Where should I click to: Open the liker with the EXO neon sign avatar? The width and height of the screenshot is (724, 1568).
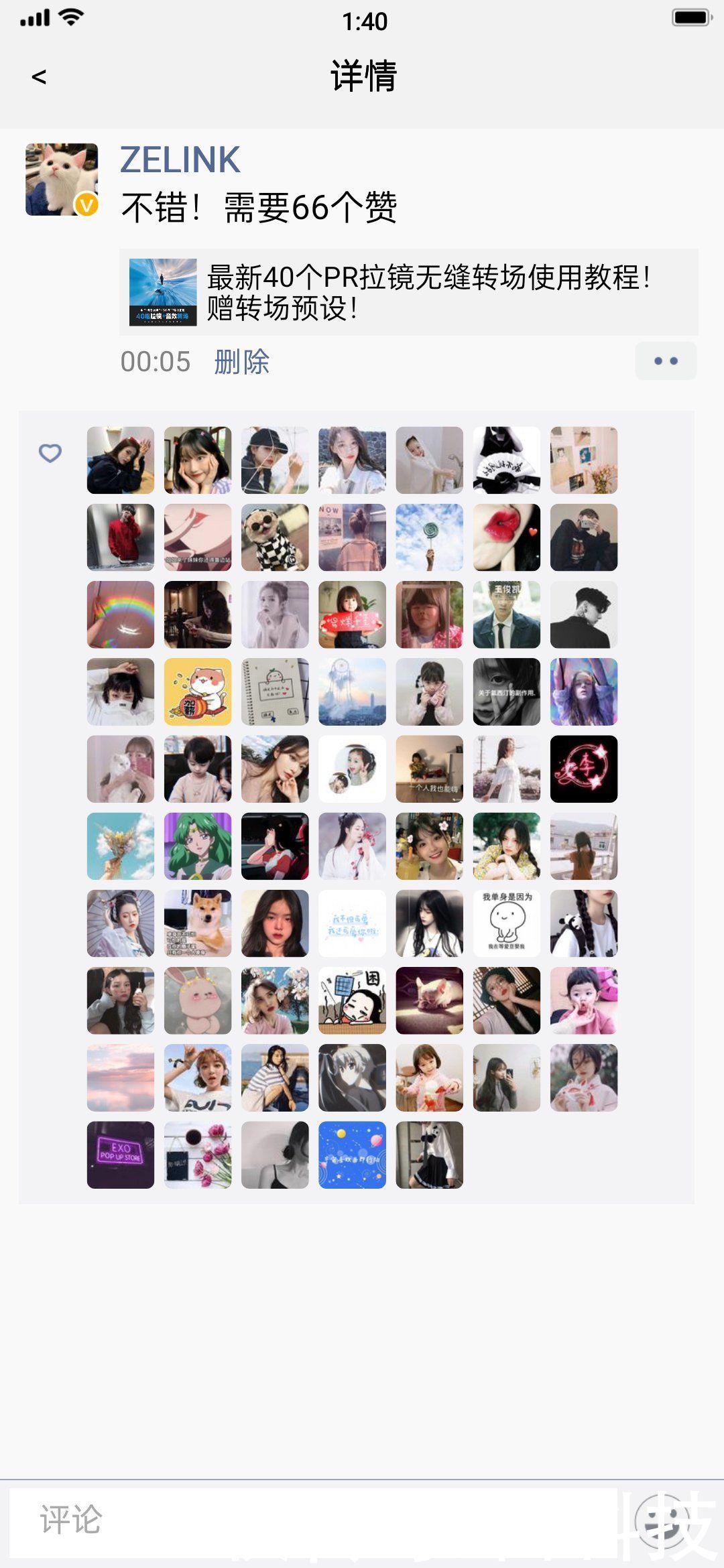click(121, 1155)
